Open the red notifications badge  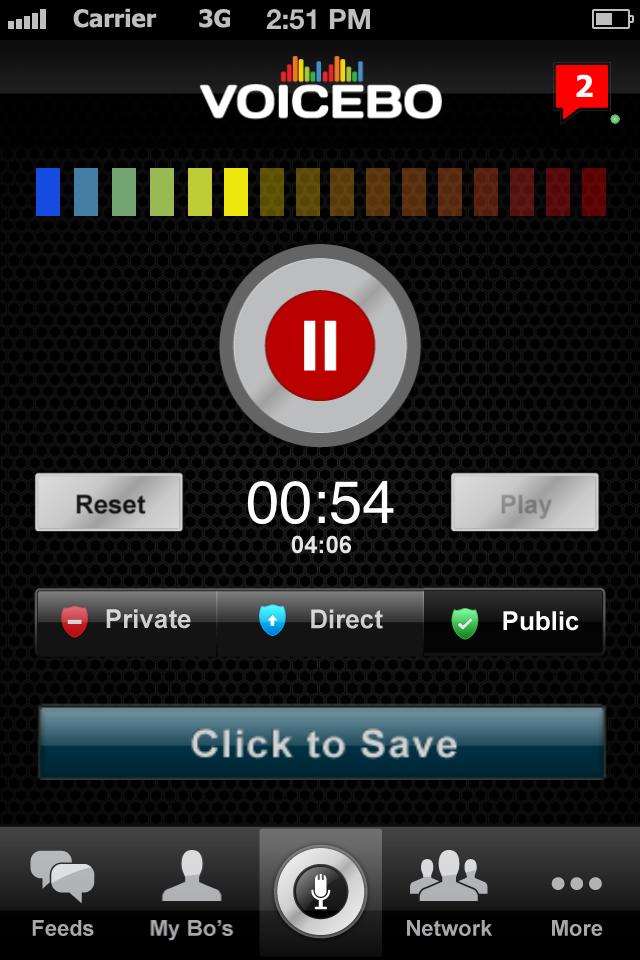(x=582, y=90)
